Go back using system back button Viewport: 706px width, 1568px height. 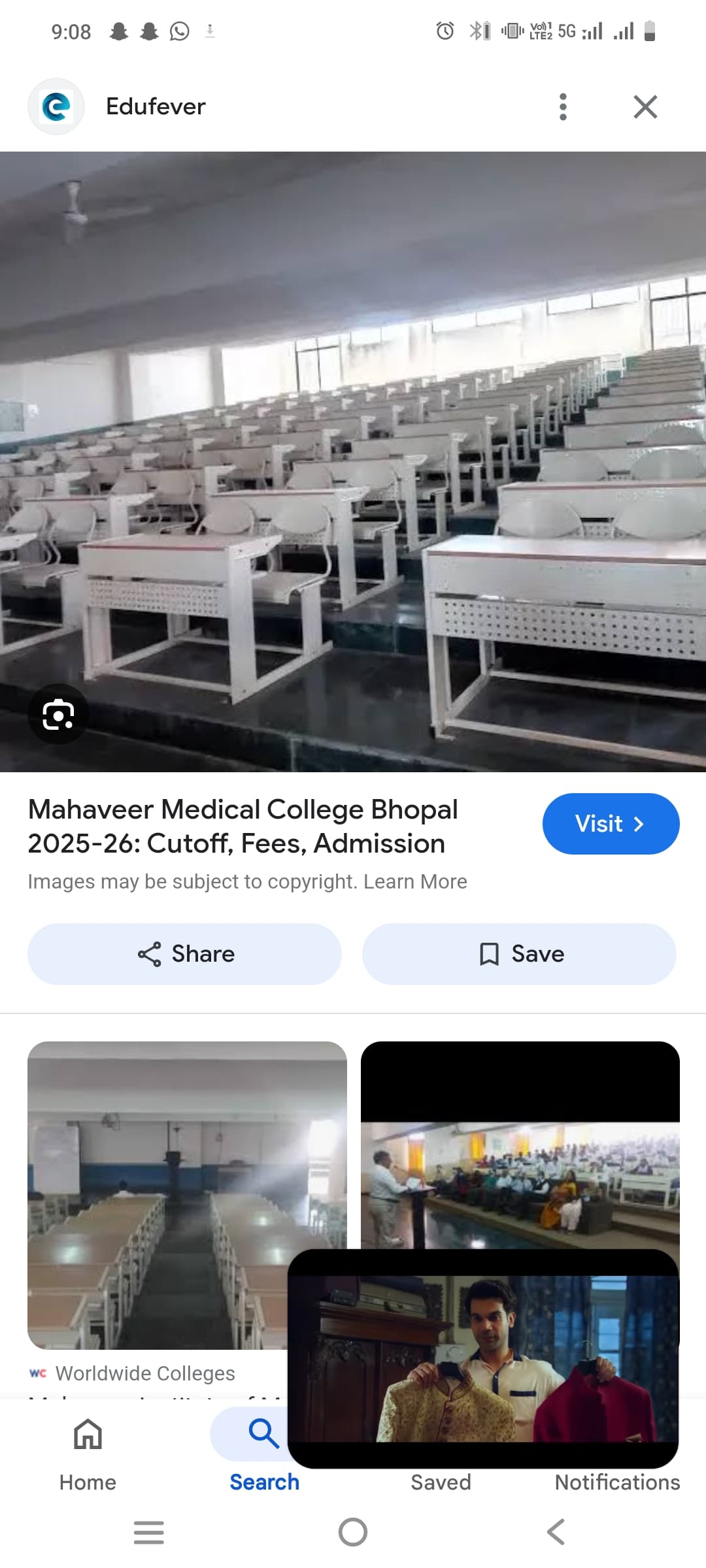coord(556,1531)
